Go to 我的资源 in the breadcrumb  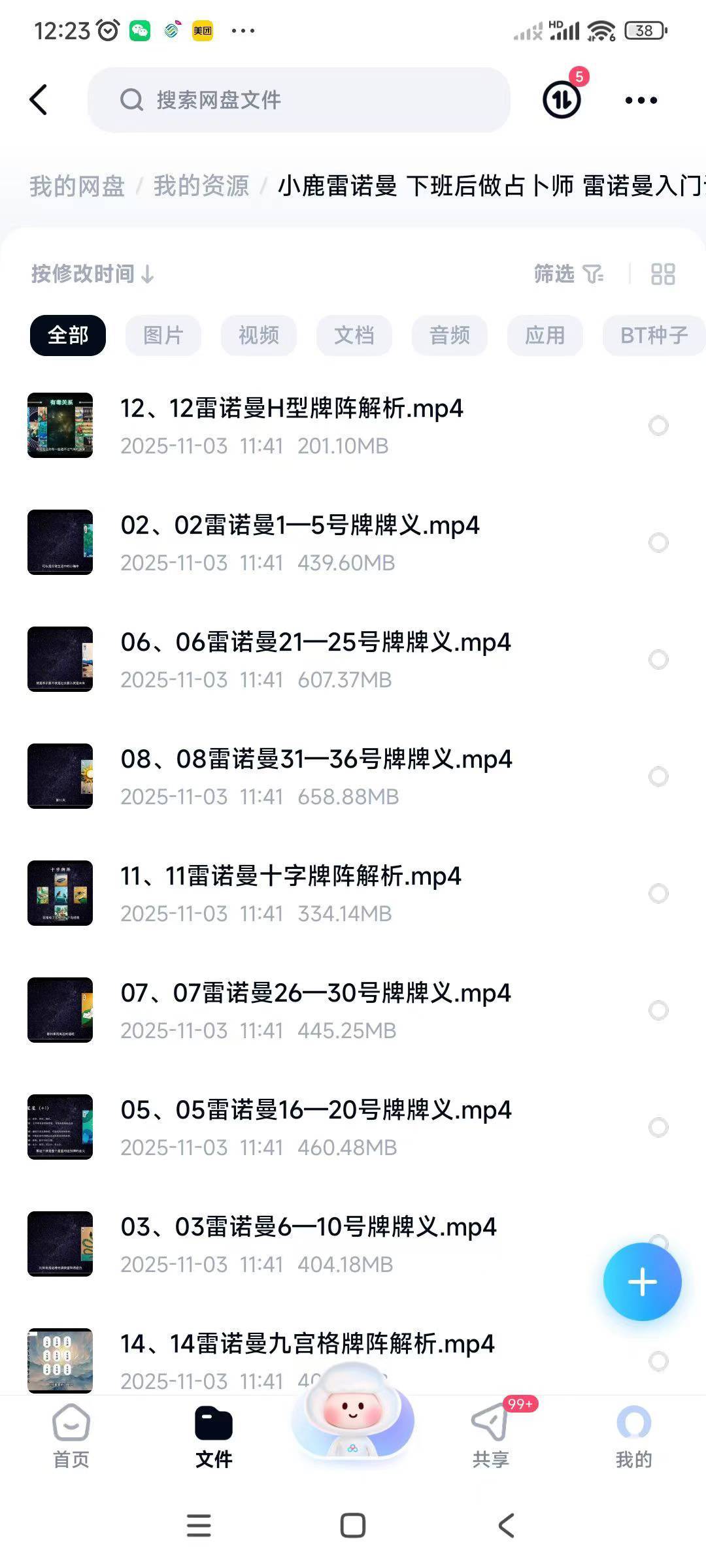(x=201, y=186)
